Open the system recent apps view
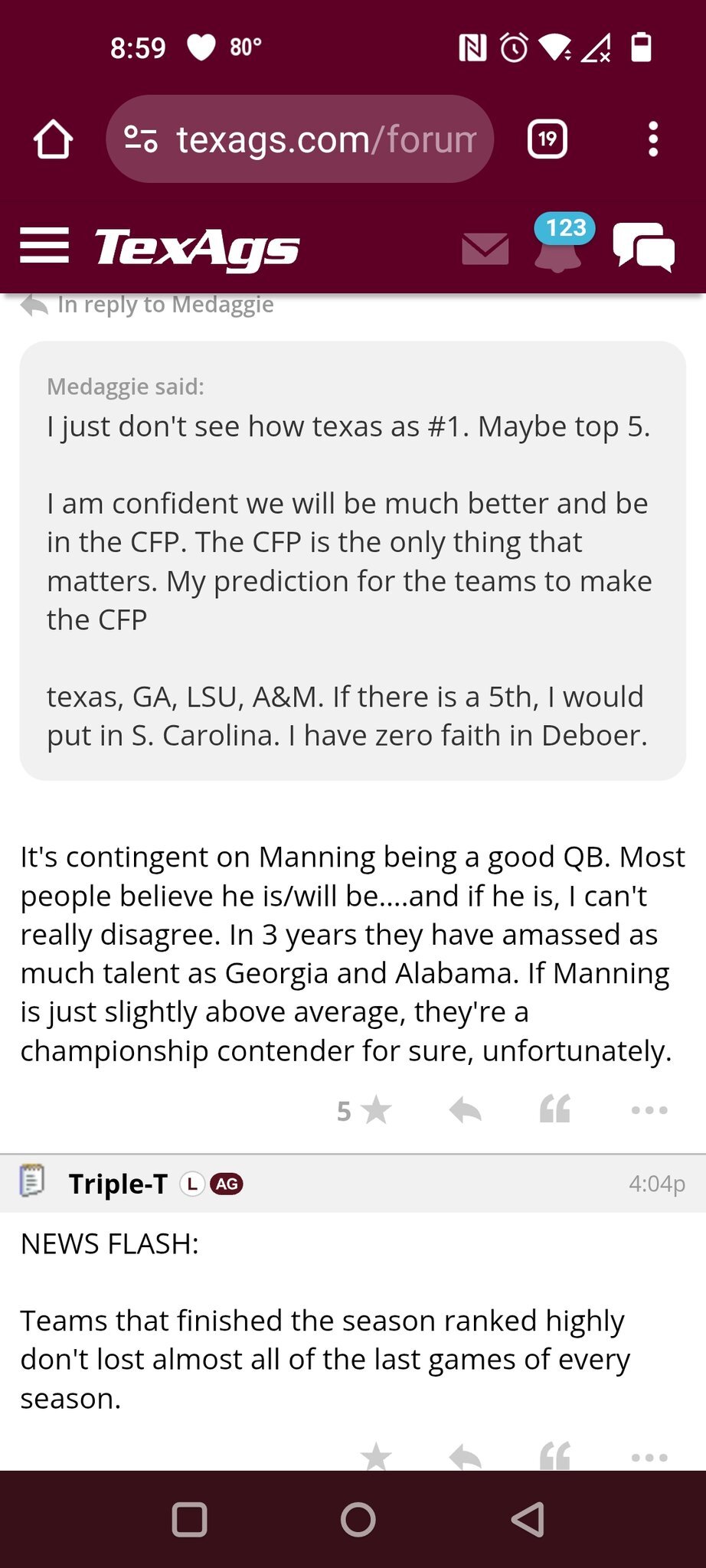 190,1520
